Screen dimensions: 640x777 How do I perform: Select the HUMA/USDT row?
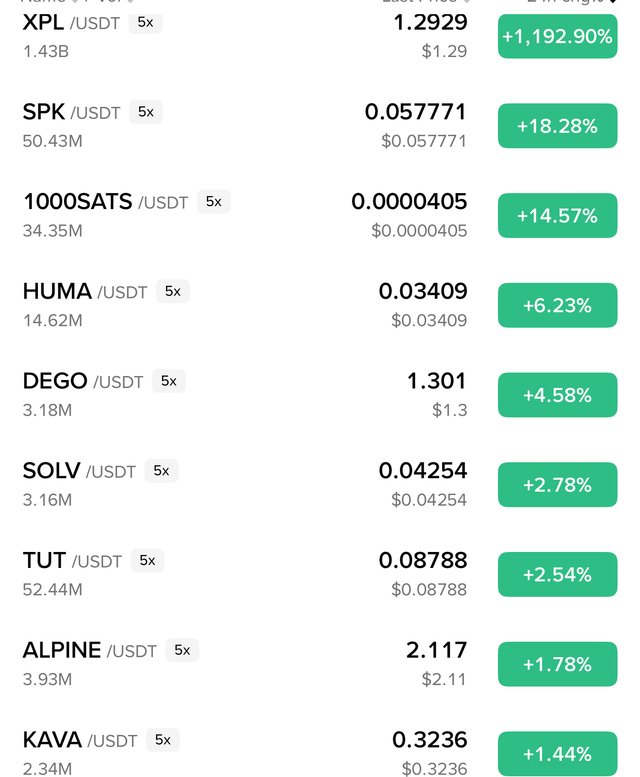click(58, 292)
